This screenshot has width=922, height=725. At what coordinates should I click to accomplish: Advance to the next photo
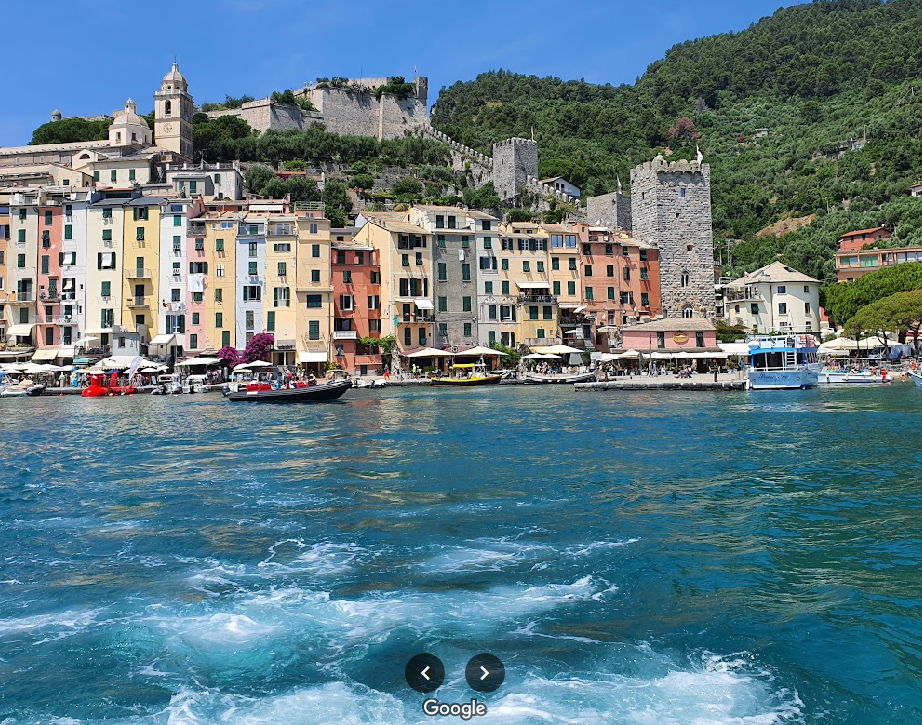[485, 673]
